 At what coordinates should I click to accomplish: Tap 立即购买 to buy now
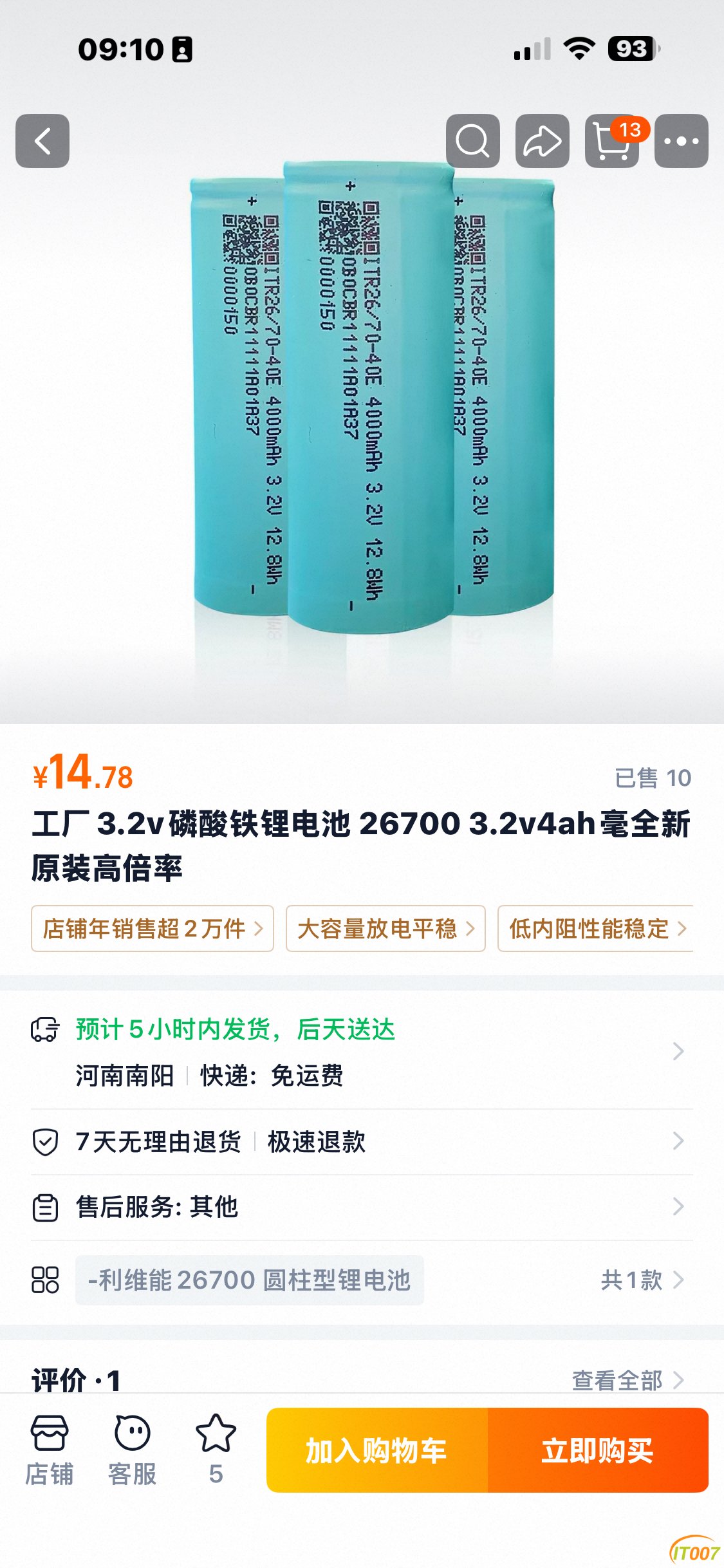point(598,1450)
